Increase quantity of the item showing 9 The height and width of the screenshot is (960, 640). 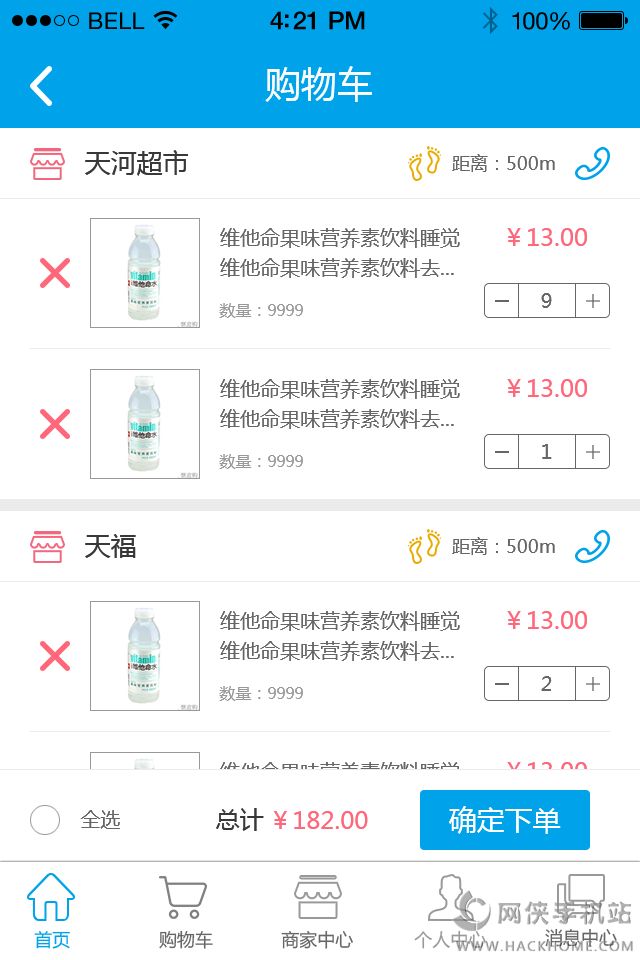pos(593,301)
